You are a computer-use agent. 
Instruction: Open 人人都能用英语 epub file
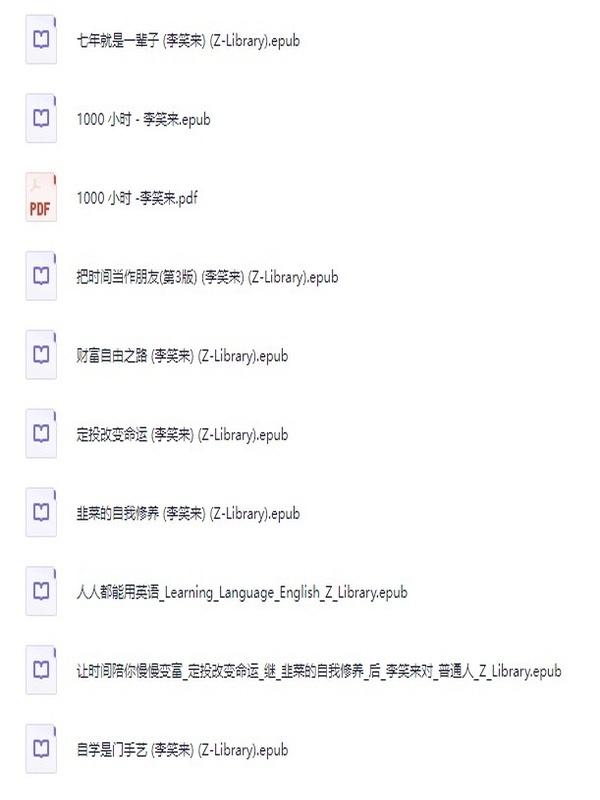(241, 592)
